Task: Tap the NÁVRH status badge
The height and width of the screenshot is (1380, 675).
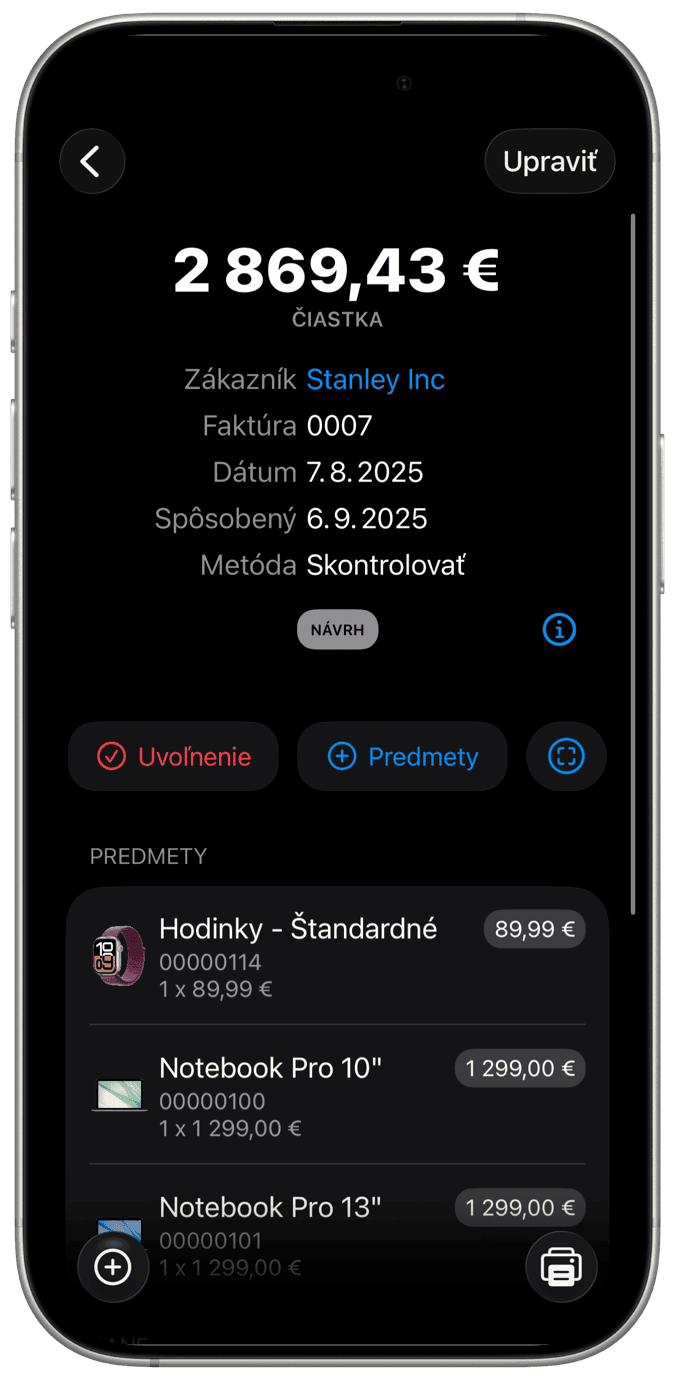Action: coord(338,630)
